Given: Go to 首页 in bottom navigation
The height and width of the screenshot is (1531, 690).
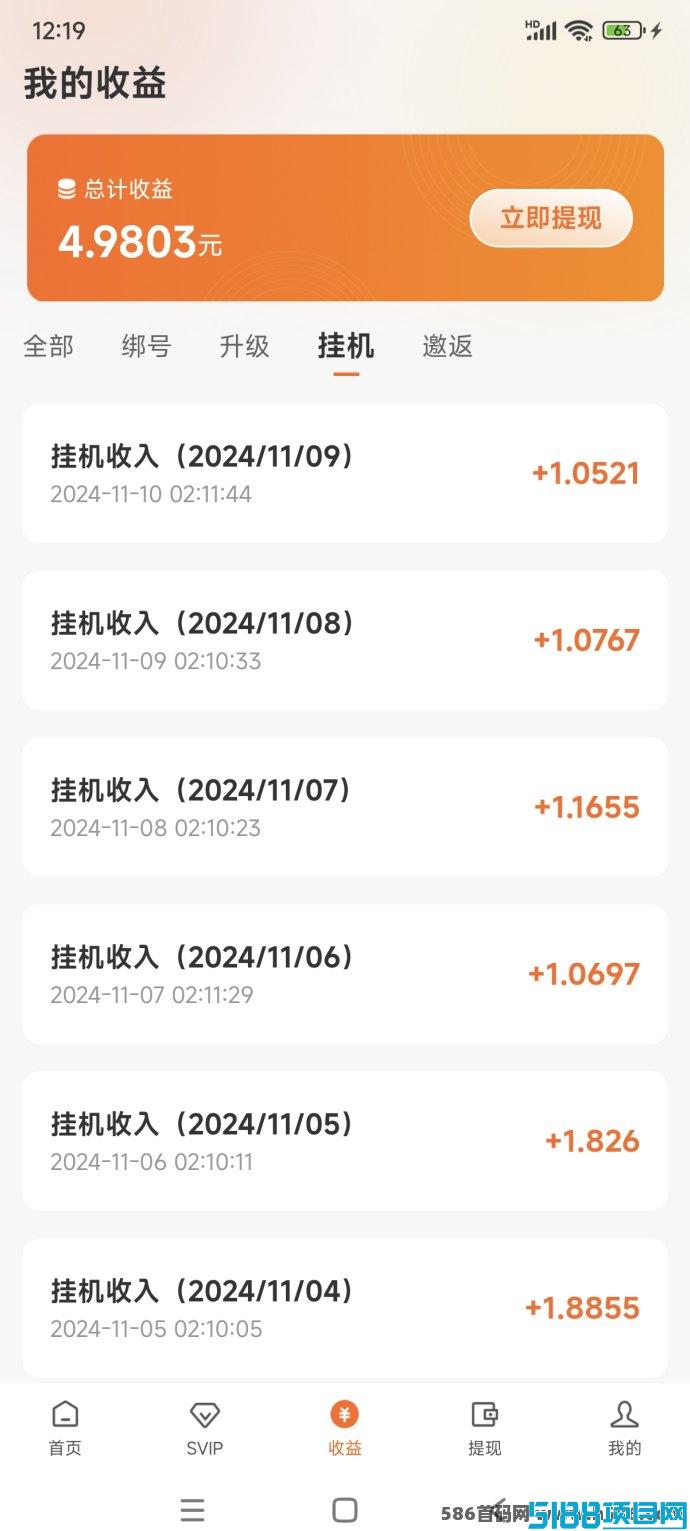Looking at the screenshot, I should (x=65, y=1428).
